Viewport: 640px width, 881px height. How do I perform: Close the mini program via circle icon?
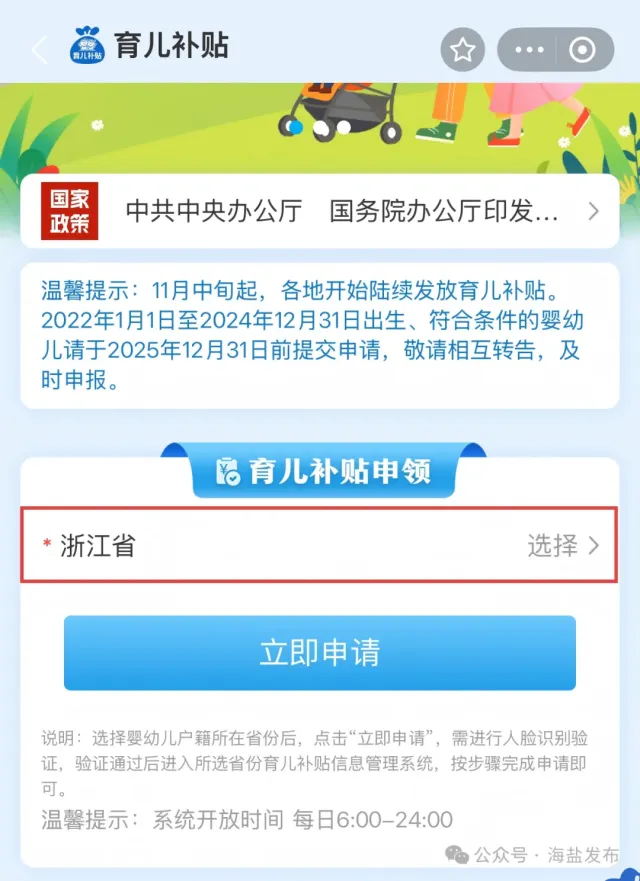click(x=581, y=50)
